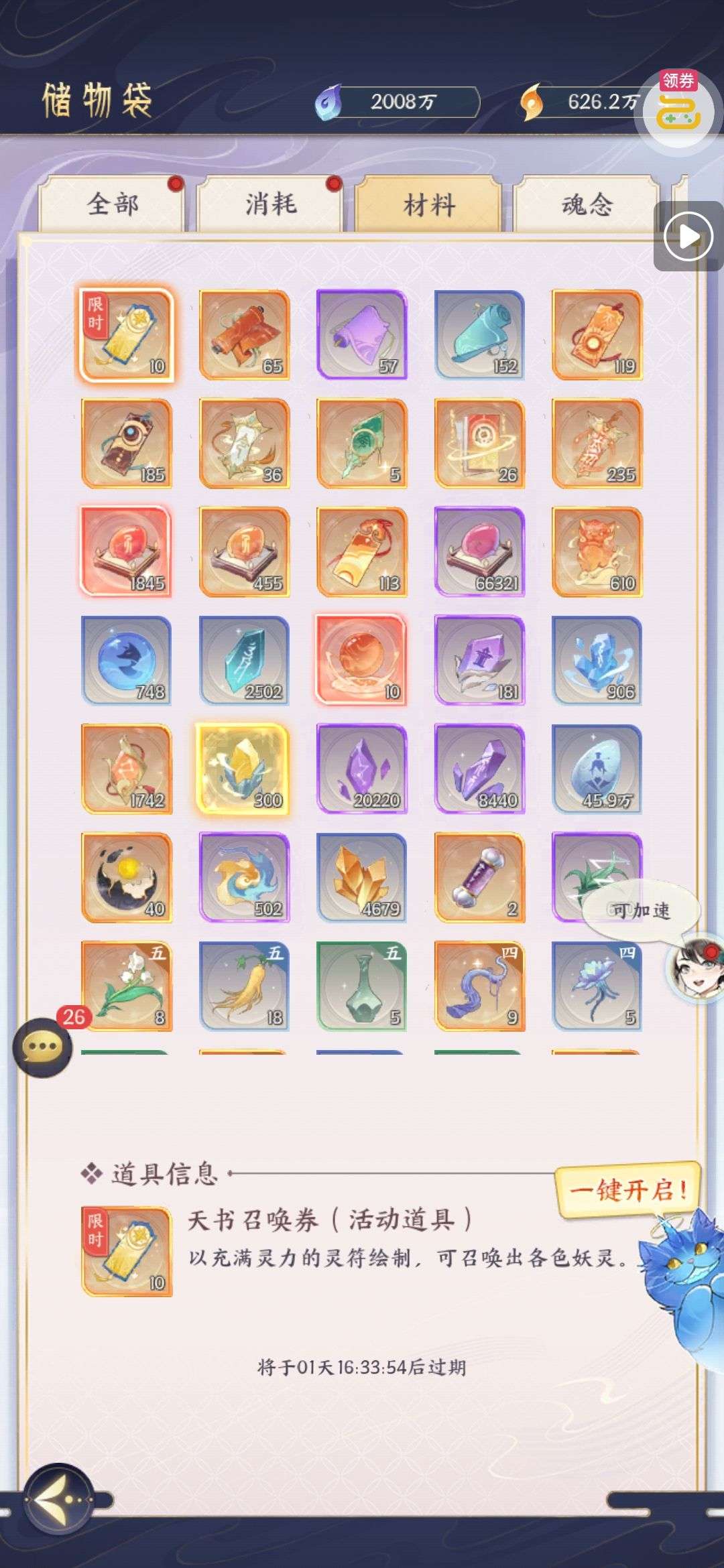Pick the blue orb item with count 748
The image size is (724, 1568).
click(x=126, y=660)
